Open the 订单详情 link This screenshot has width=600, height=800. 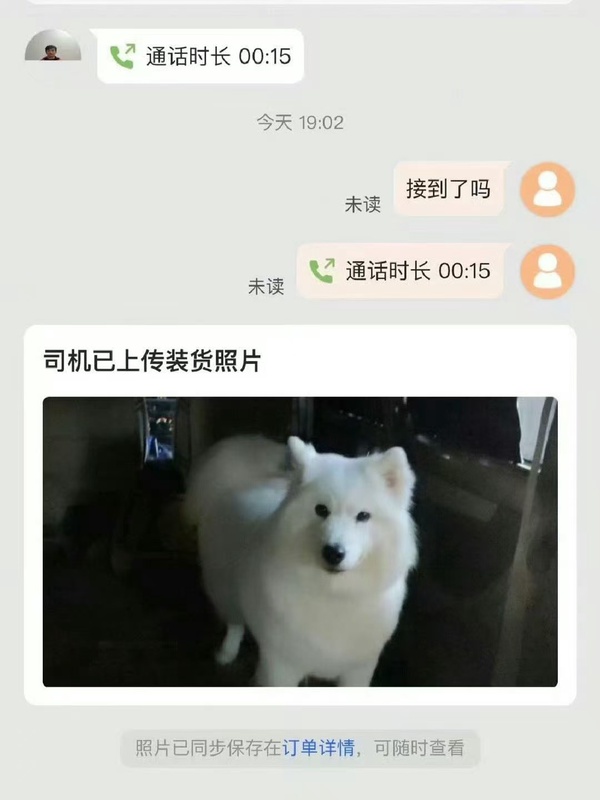point(318,748)
